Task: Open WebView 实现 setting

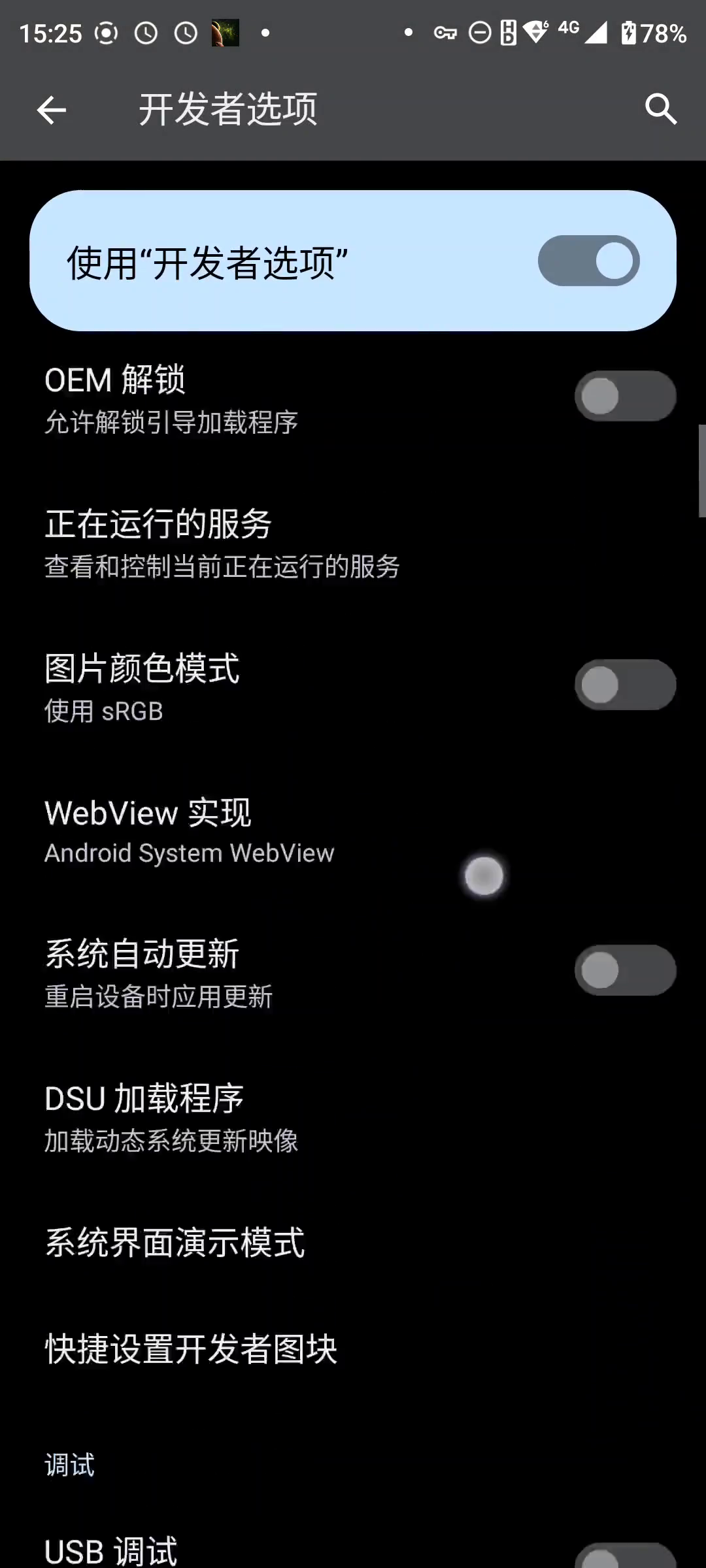Action: (190, 831)
